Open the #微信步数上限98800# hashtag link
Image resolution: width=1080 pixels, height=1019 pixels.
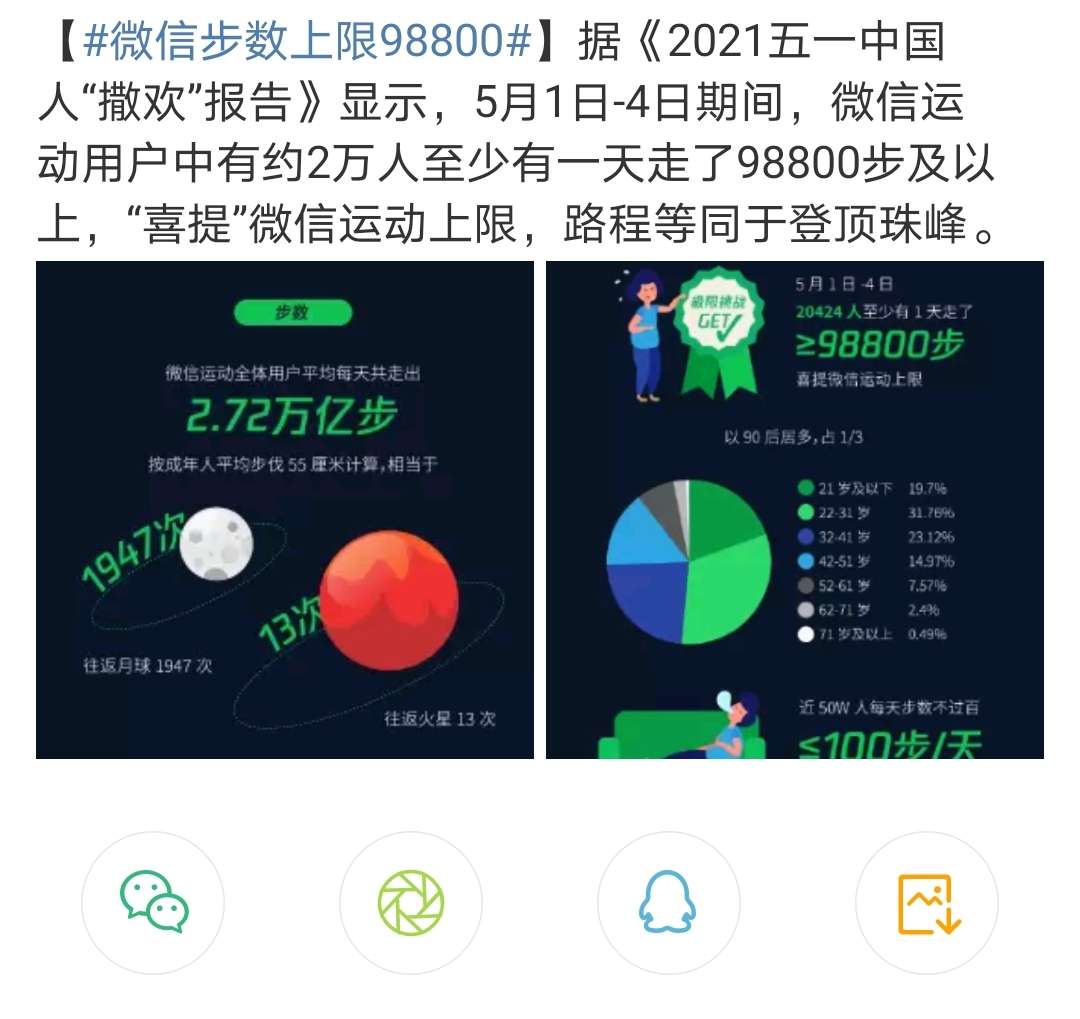click(x=305, y=41)
